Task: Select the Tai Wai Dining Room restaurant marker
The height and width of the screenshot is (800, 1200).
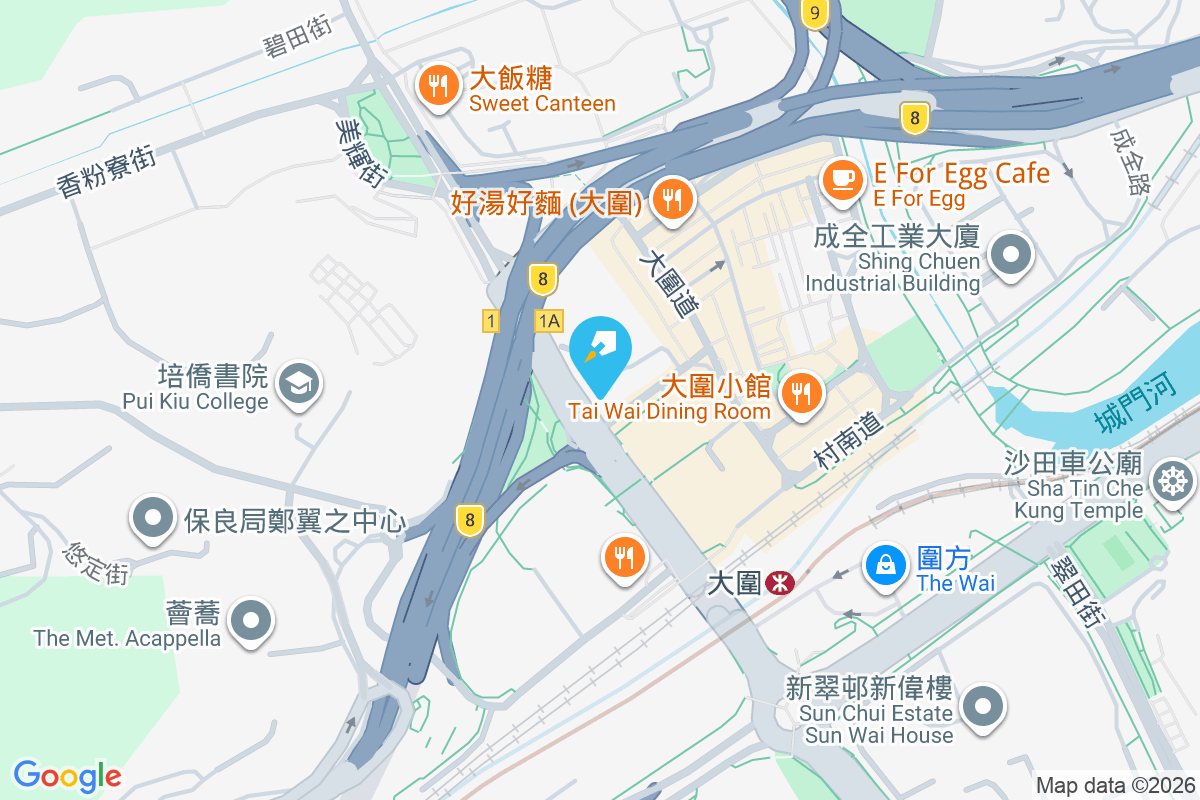Action: click(x=801, y=391)
